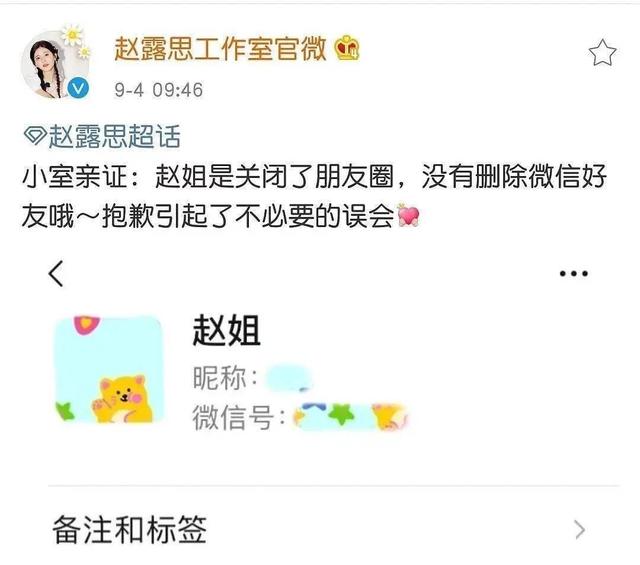View the attached 赵姐 WeChat screenshot image
This screenshot has width=640, height=565.
[320, 400]
